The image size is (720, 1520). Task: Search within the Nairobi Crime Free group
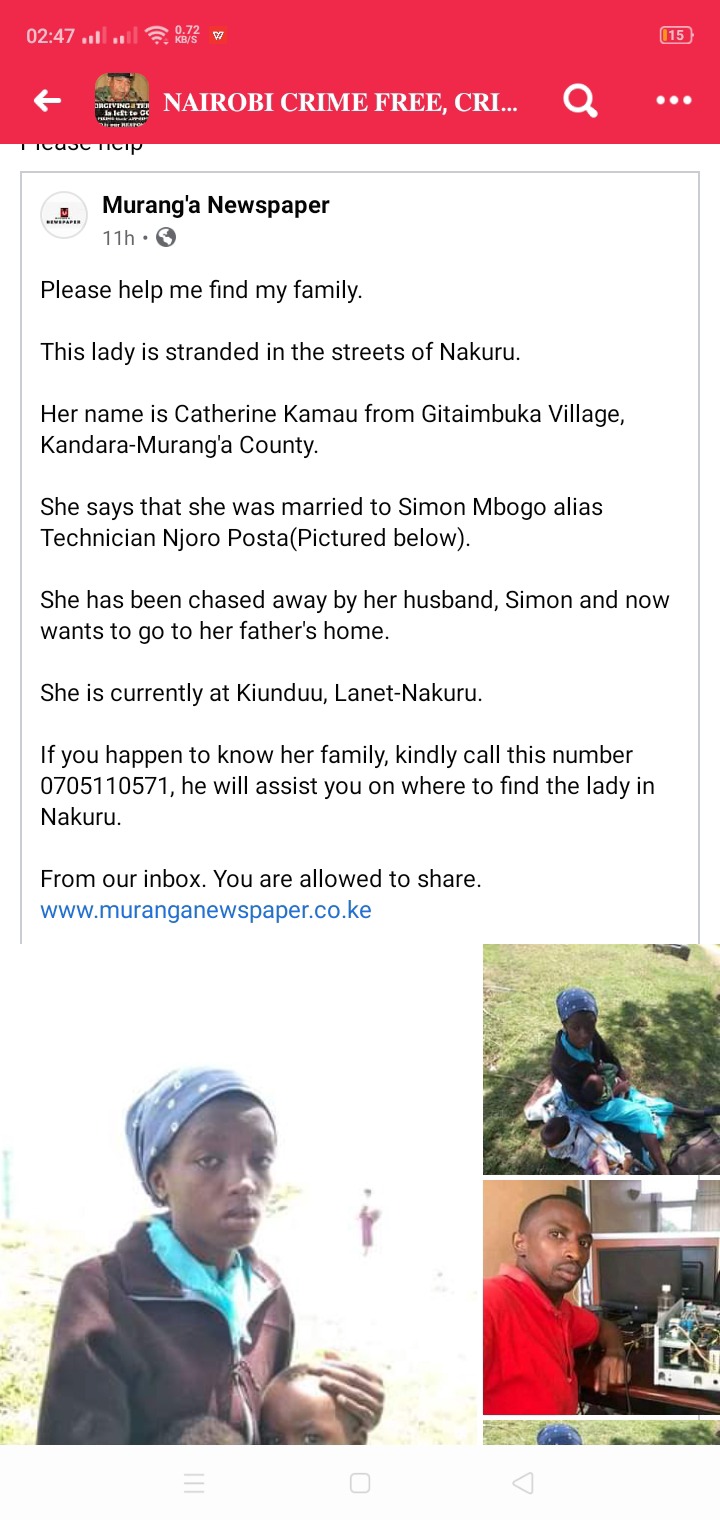(580, 100)
